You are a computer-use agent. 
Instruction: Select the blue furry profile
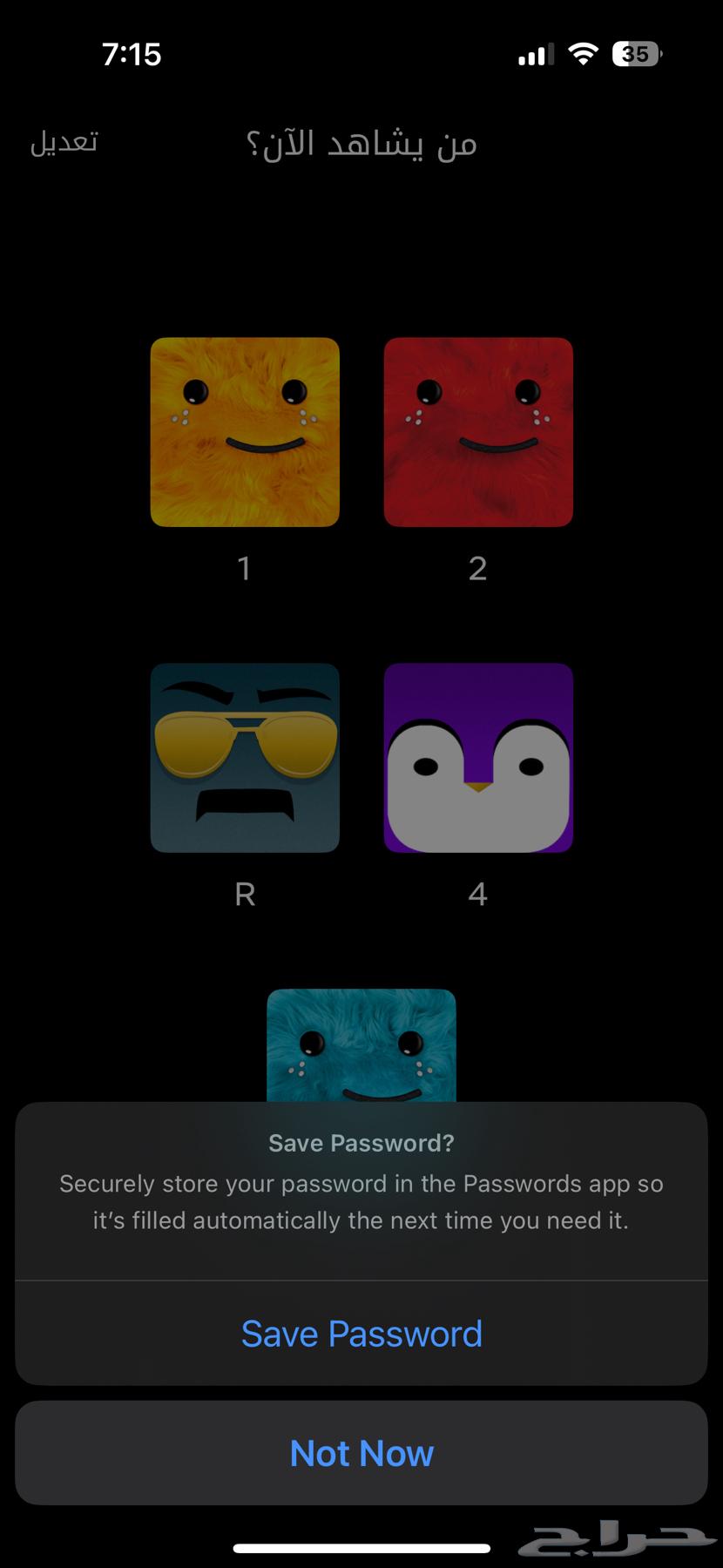361,1045
